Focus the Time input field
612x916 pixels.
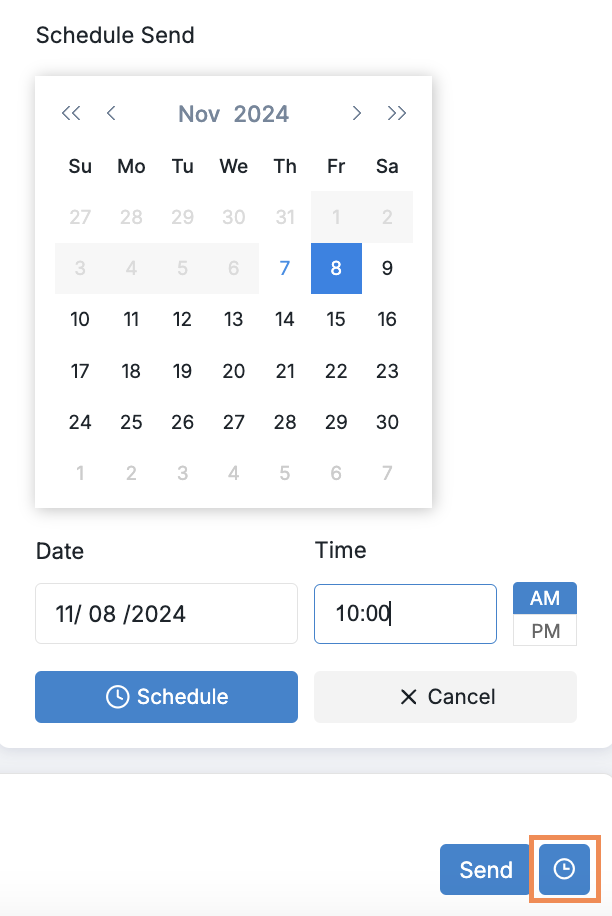(405, 613)
